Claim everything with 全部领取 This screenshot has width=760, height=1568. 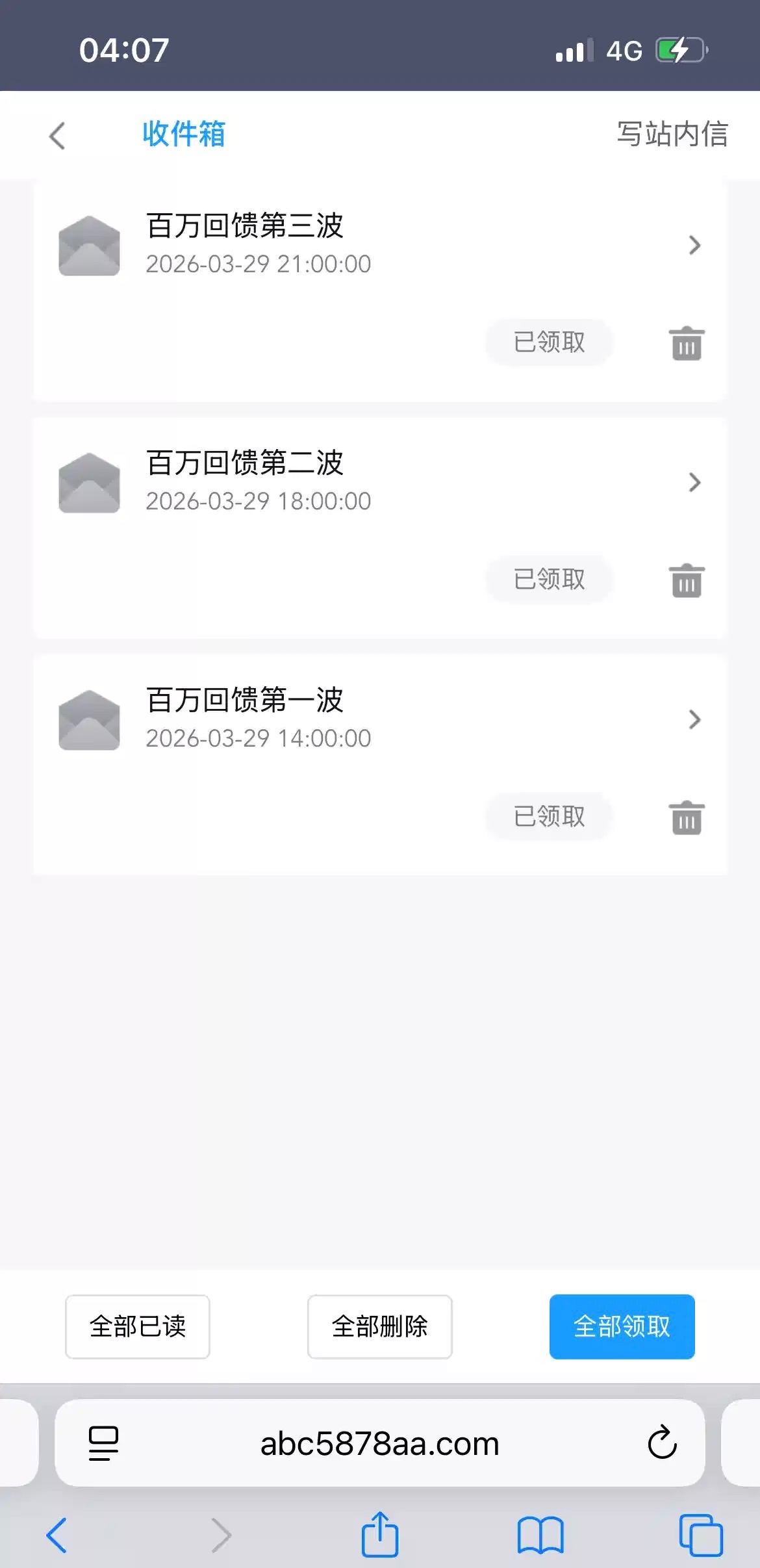tap(622, 1326)
